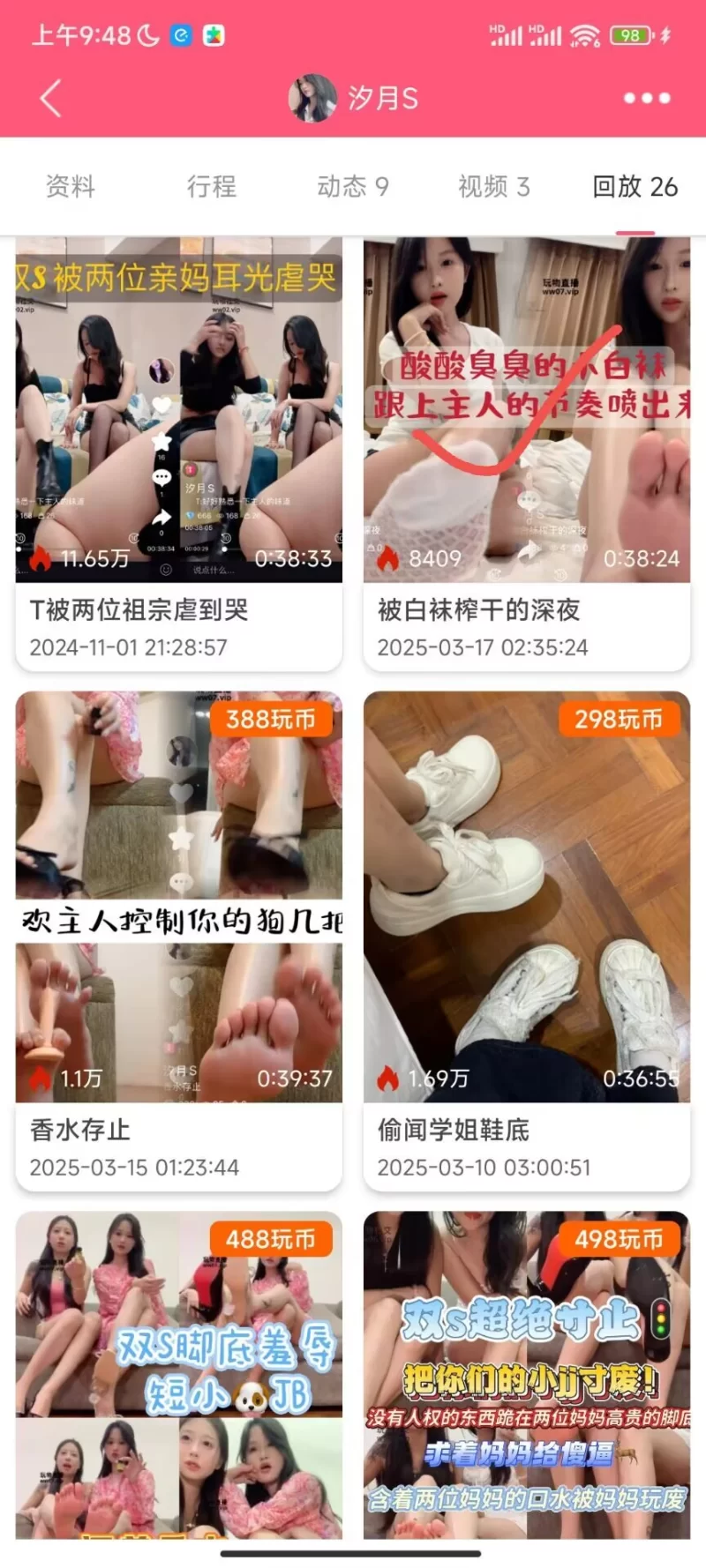
Task: Go back using the header arrow
Action: coord(51,98)
